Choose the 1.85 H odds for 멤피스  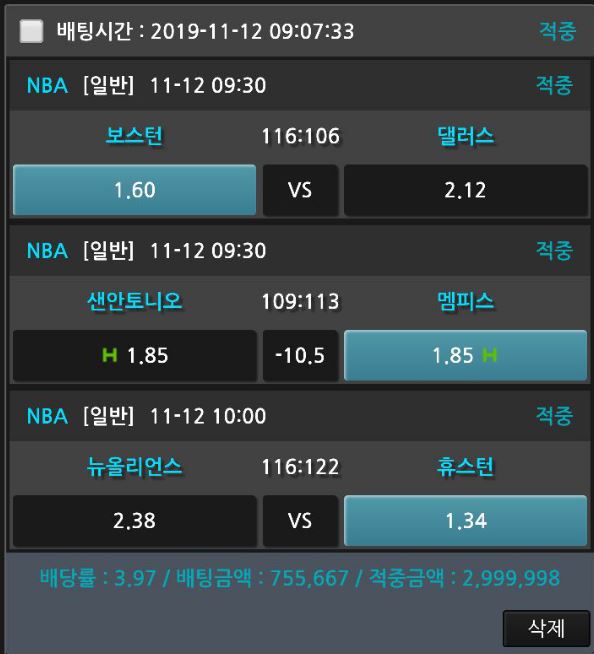click(x=466, y=356)
